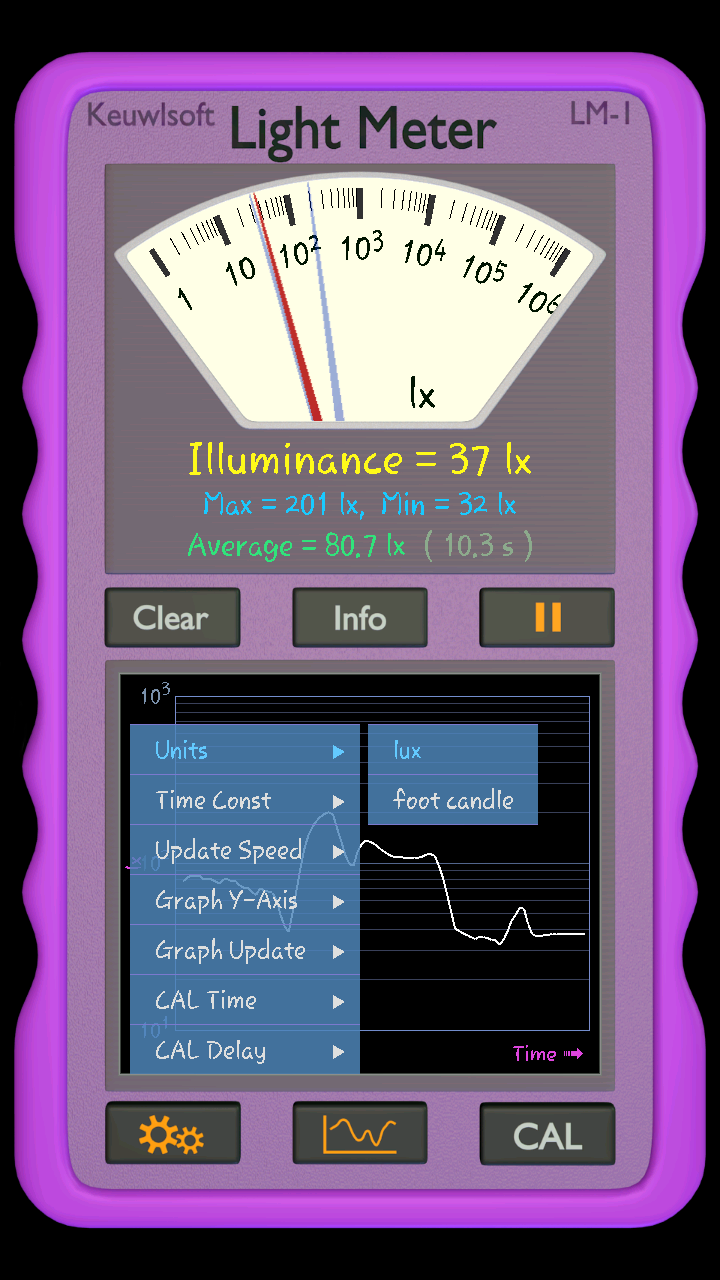Open the Time Const setting
The image size is (720, 1280).
point(245,800)
